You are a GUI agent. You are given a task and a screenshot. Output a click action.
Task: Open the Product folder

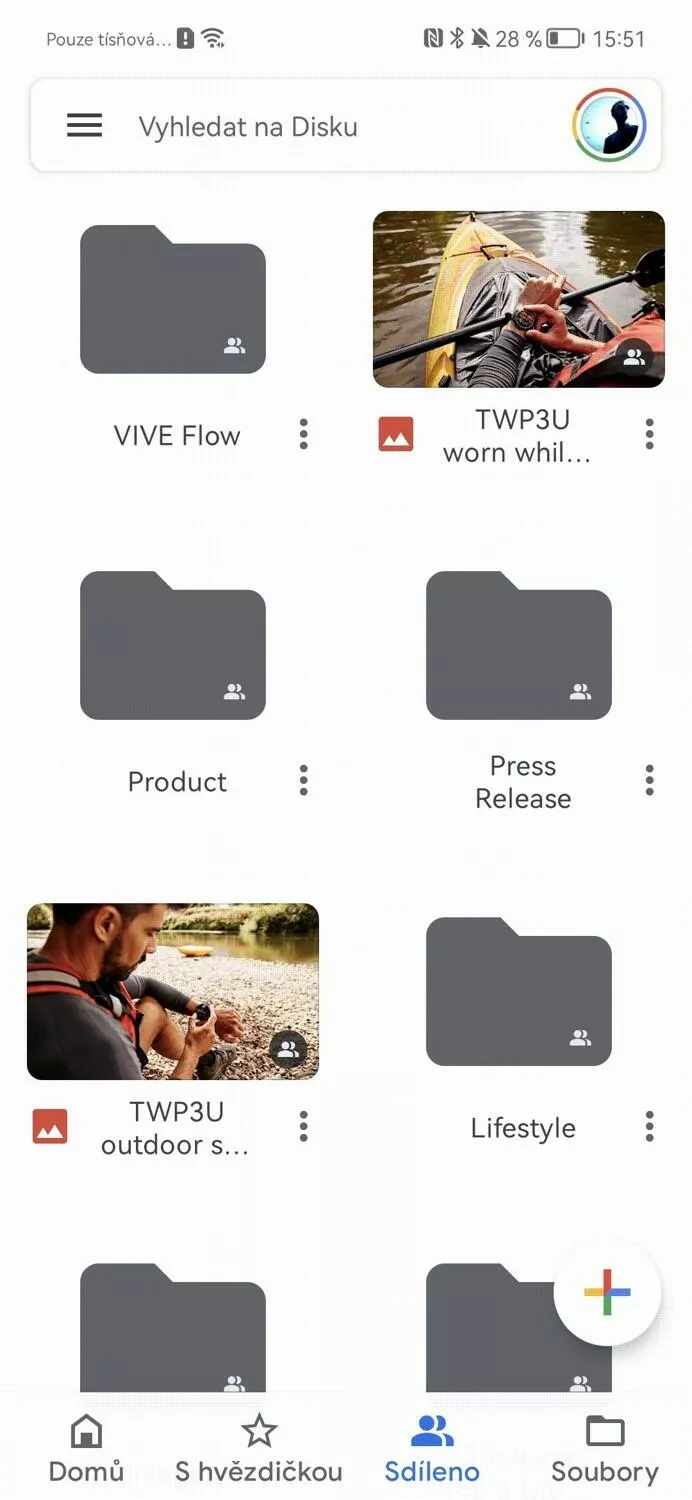(x=173, y=646)
